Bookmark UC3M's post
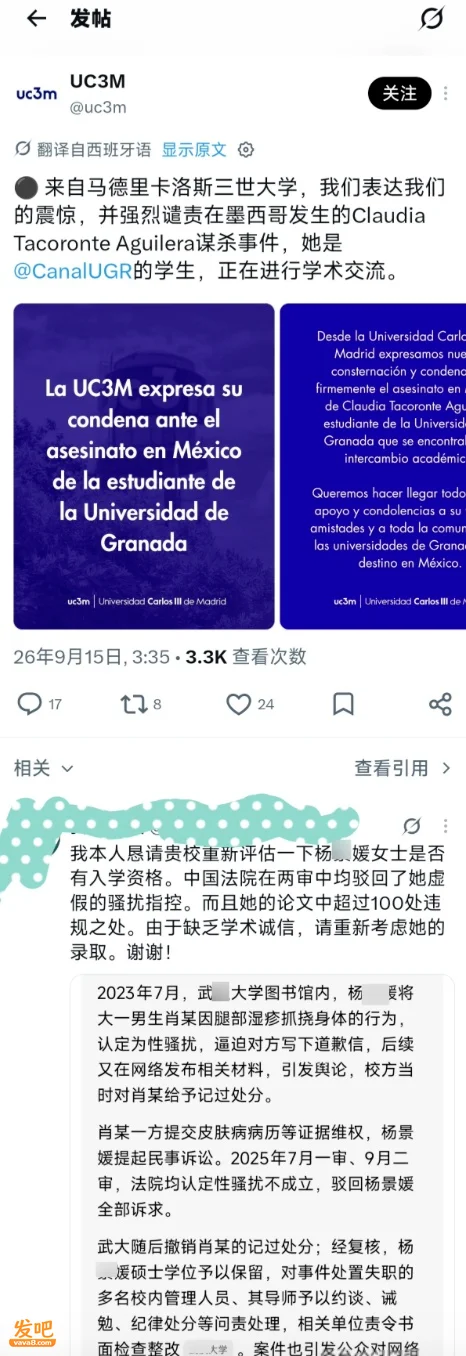This screenshot has width=466, height=1356. (343, 704)
